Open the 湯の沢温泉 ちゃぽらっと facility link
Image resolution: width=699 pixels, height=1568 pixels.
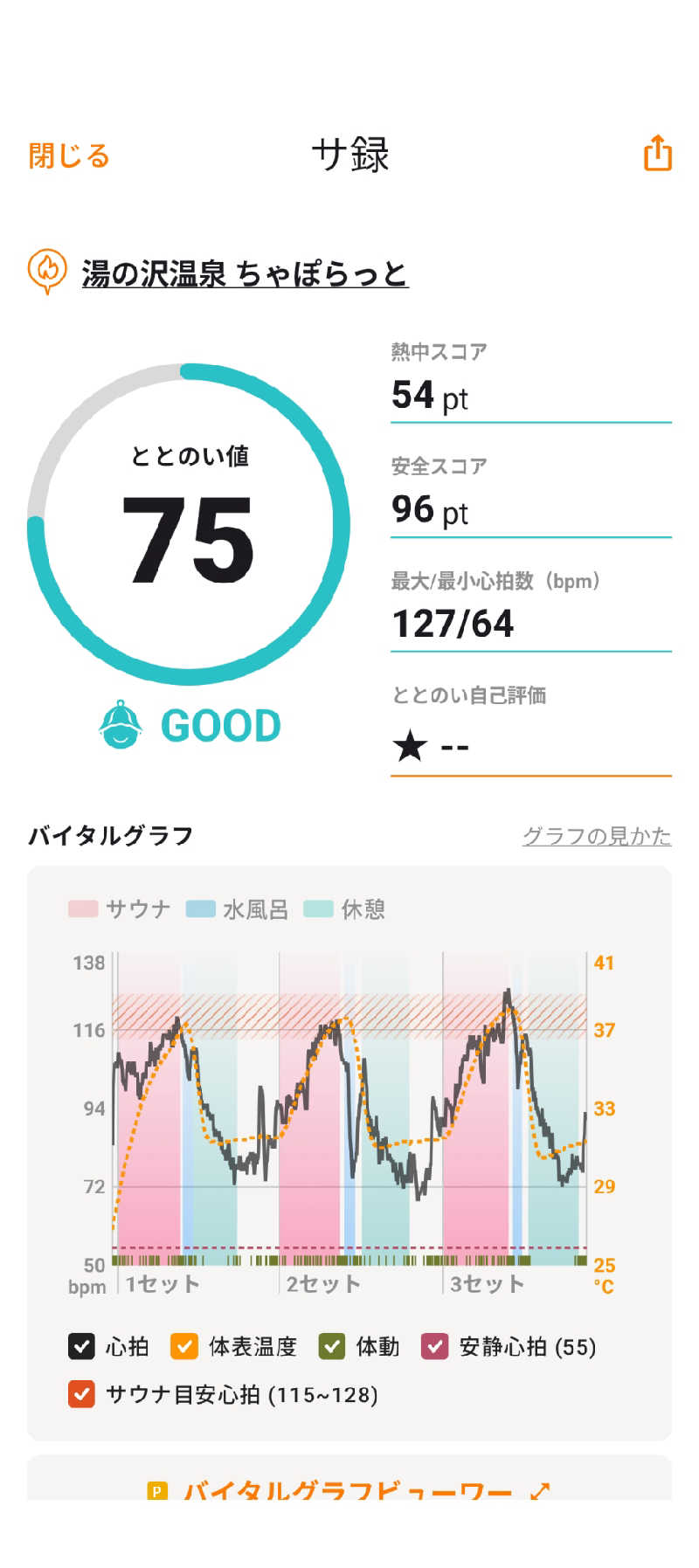(245, 273)
